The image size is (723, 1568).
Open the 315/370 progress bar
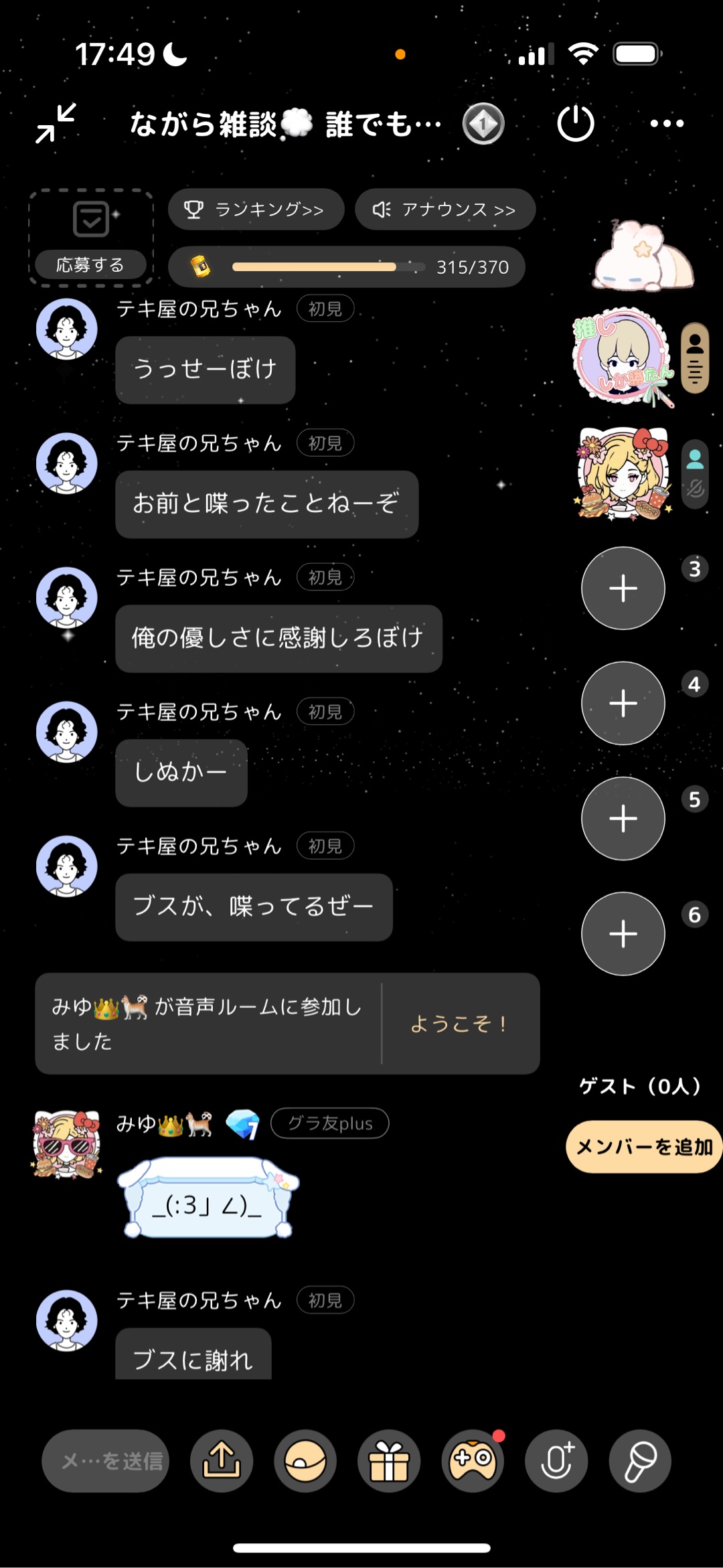coord(346,267)
